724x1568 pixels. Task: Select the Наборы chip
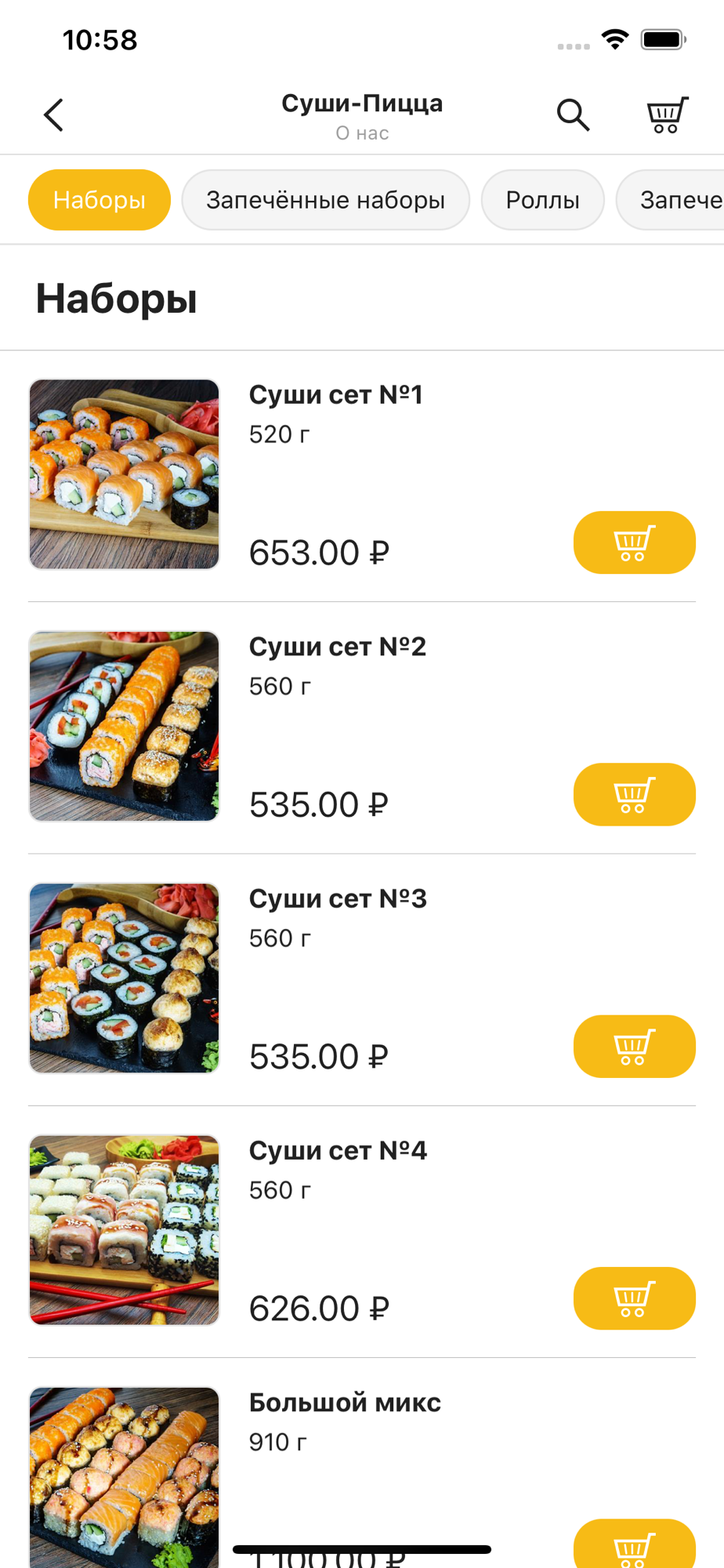pos(100,200)
